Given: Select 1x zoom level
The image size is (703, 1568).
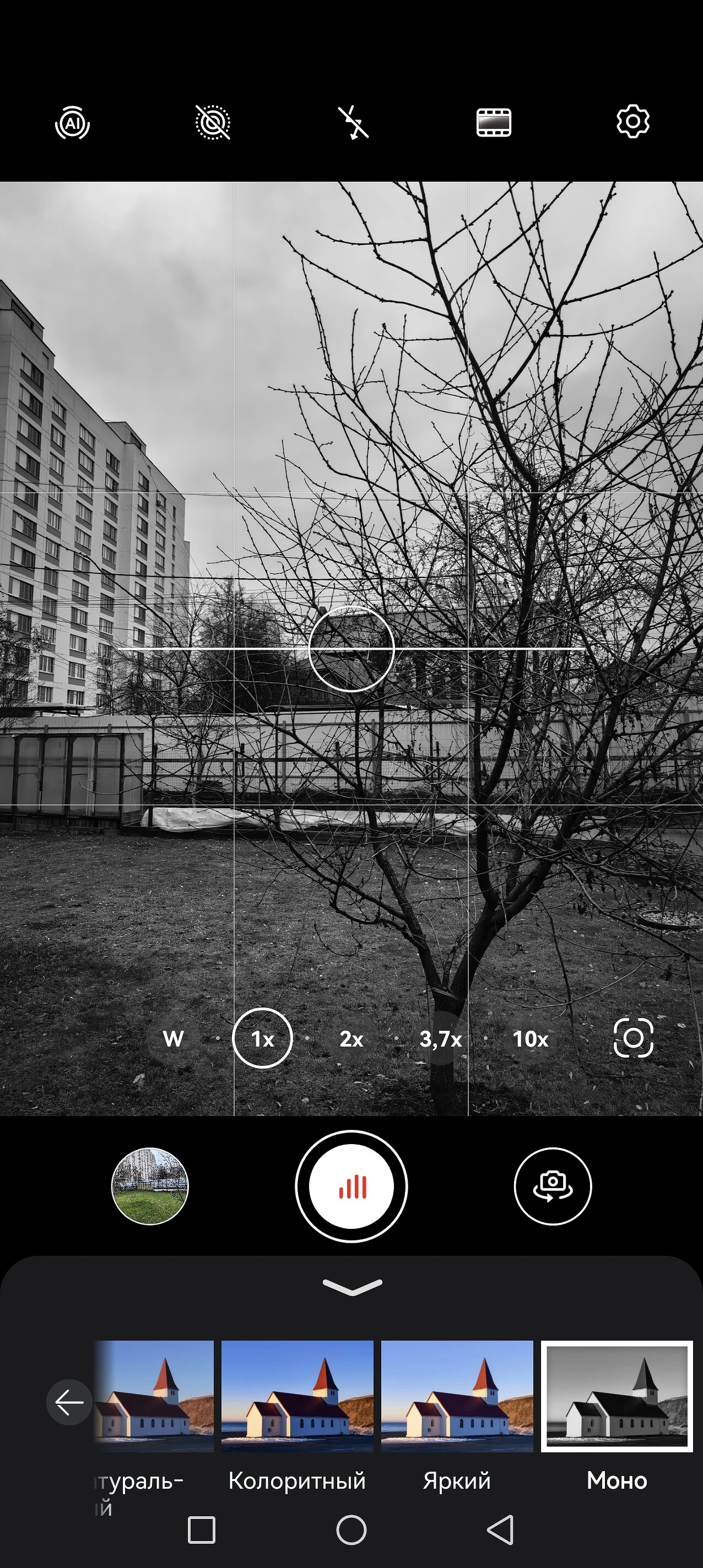Looking at the screenshot, I should (263, 1038).
